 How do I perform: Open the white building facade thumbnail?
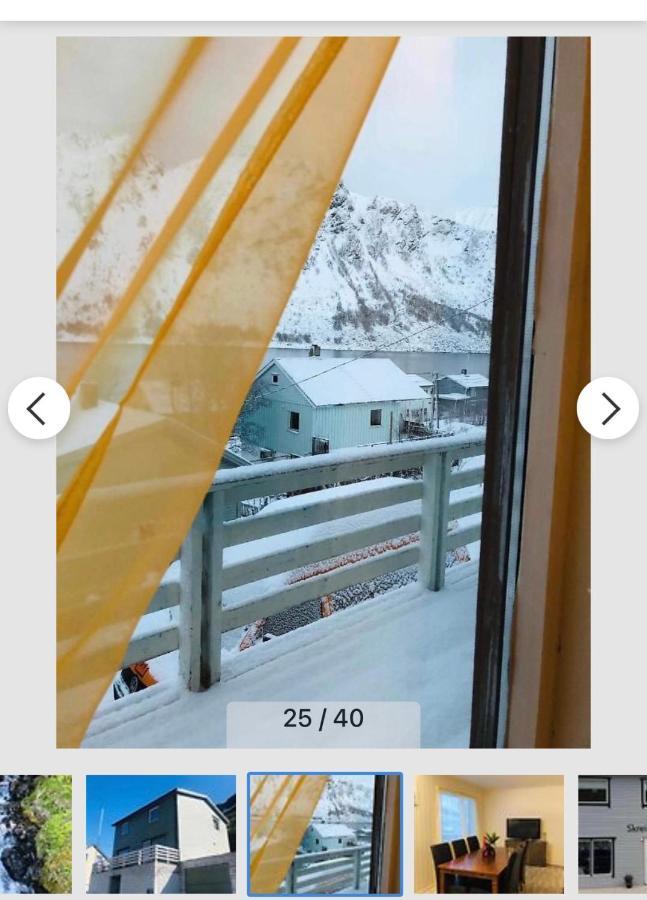(x=613, y=833)
